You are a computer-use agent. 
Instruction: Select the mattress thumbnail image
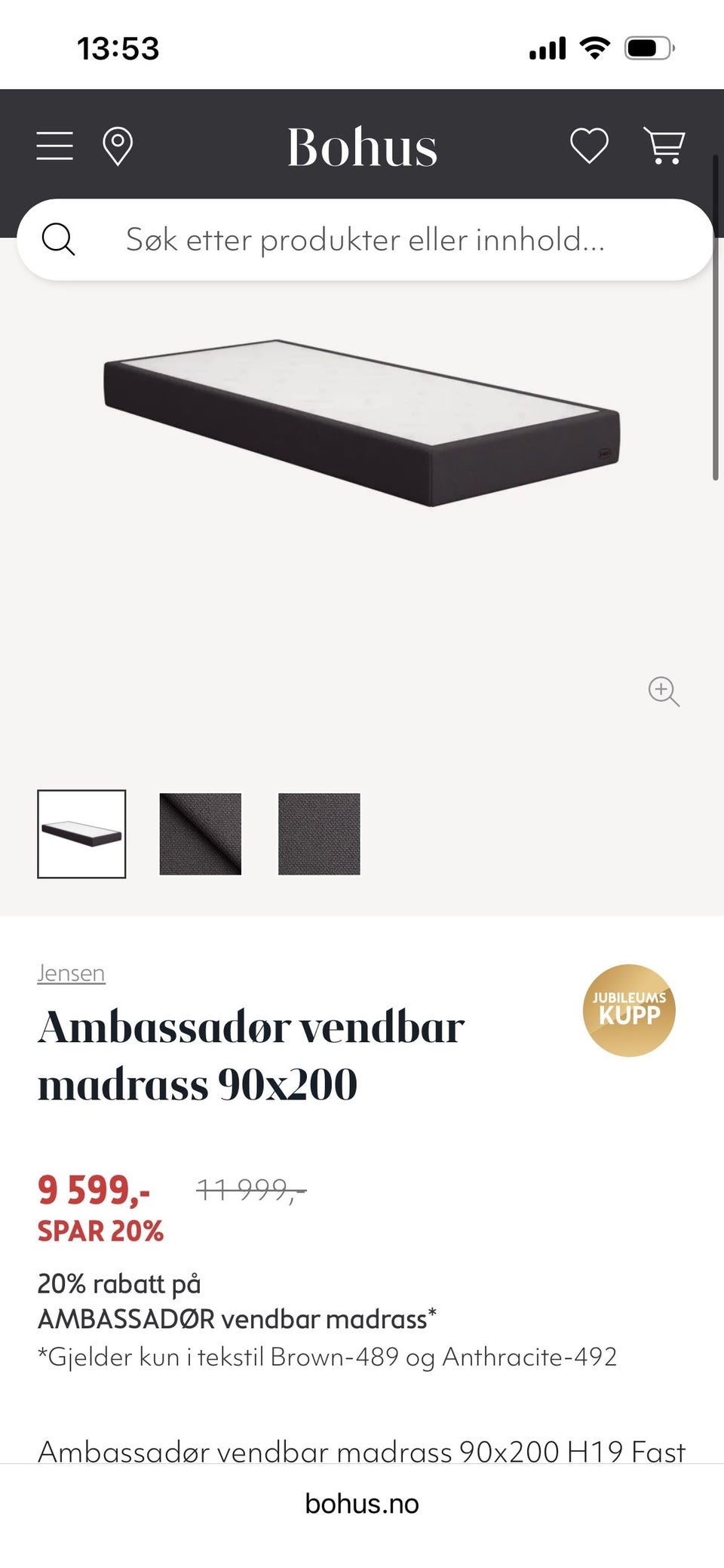tap(81, 834)
